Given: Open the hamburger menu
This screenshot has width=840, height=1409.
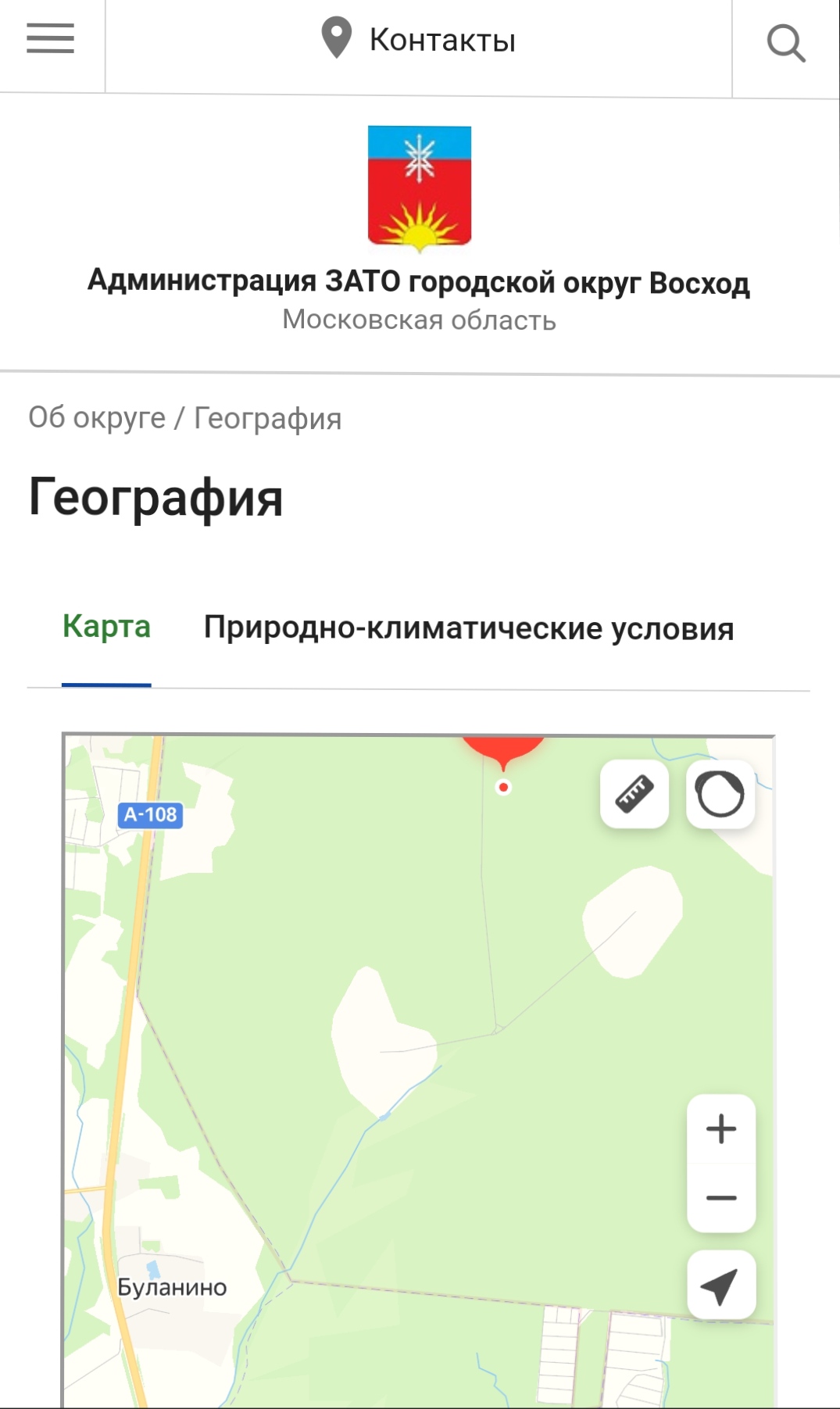Looking at the screenshot, I should pyautogui.click(x=51, y=39).
